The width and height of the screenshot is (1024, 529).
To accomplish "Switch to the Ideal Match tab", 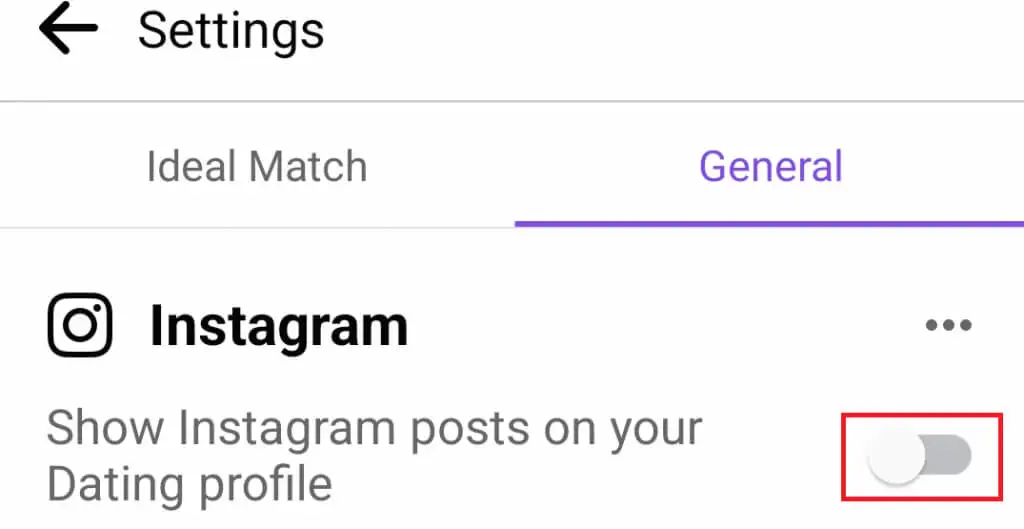I will 257,166.
